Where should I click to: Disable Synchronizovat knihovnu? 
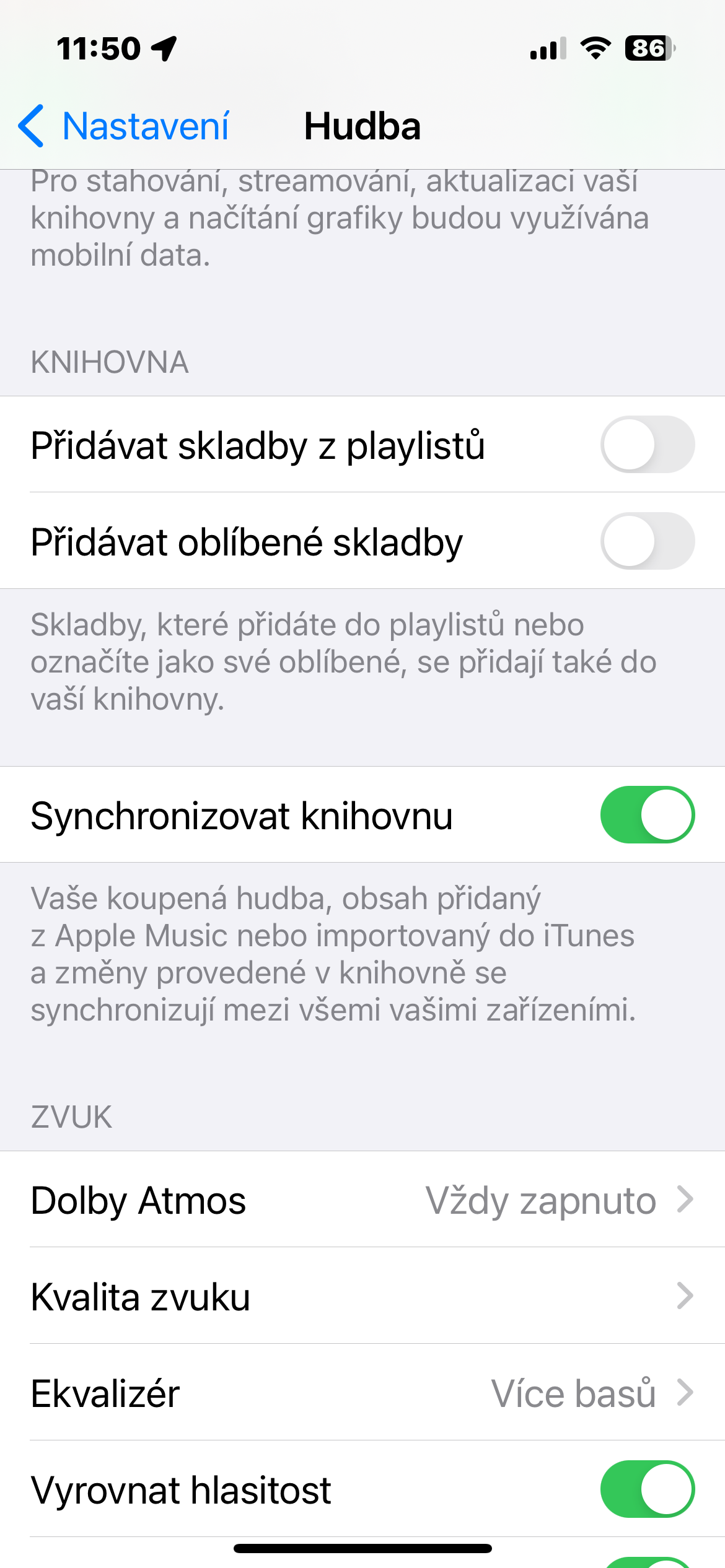click(x=647, y=815)
